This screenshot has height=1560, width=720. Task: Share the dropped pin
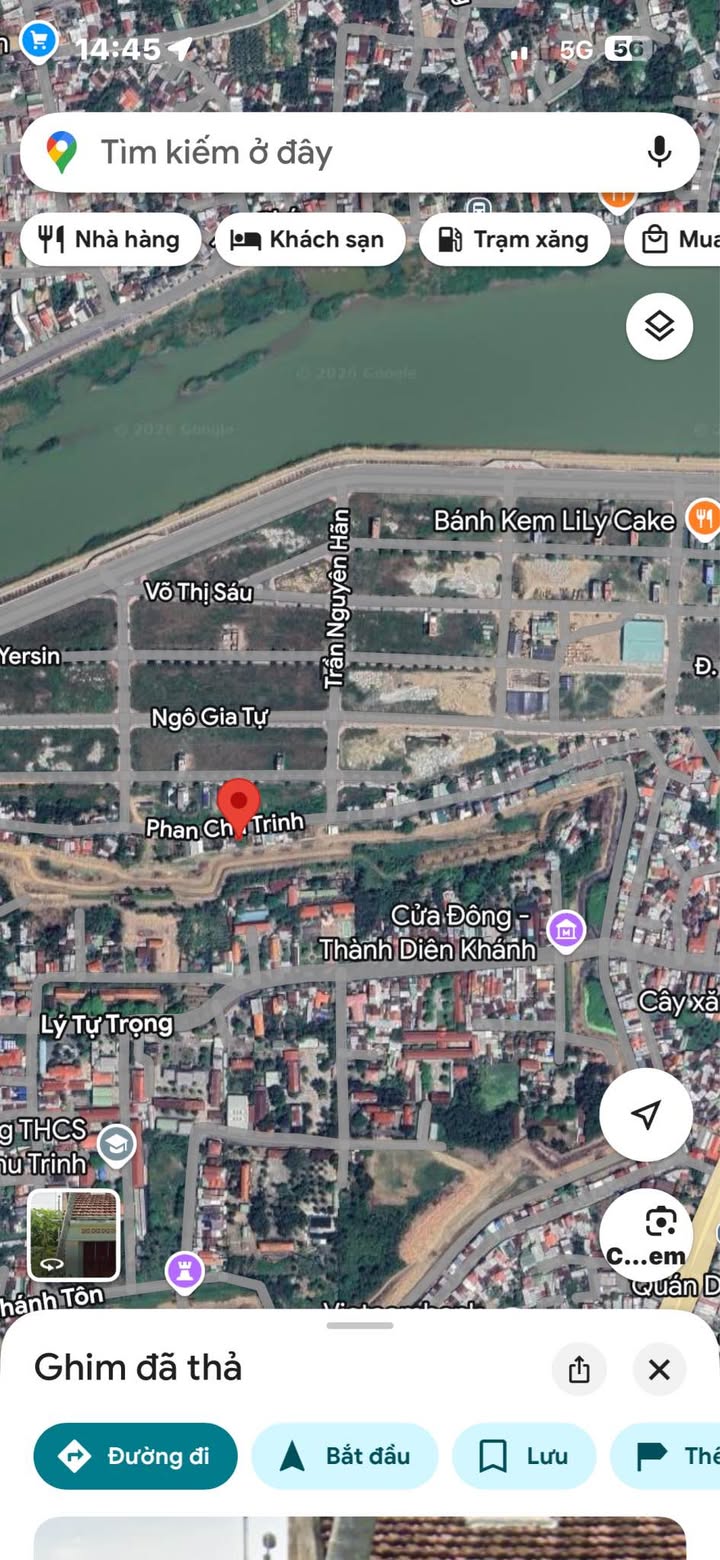[579, 1369]
